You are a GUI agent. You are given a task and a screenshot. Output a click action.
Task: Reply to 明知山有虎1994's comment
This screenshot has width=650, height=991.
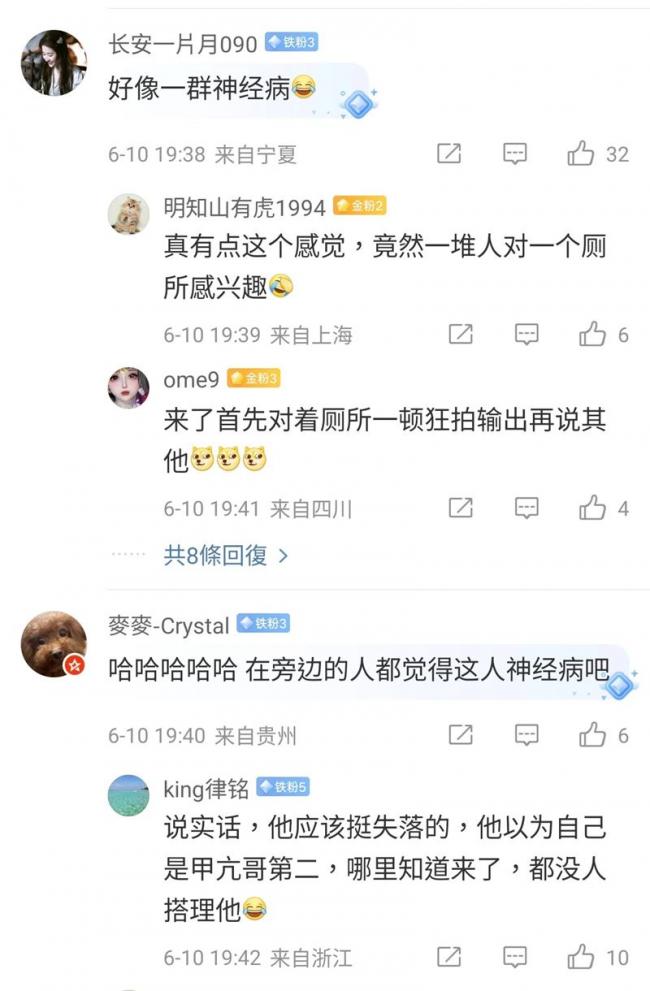tap(526, 334)
